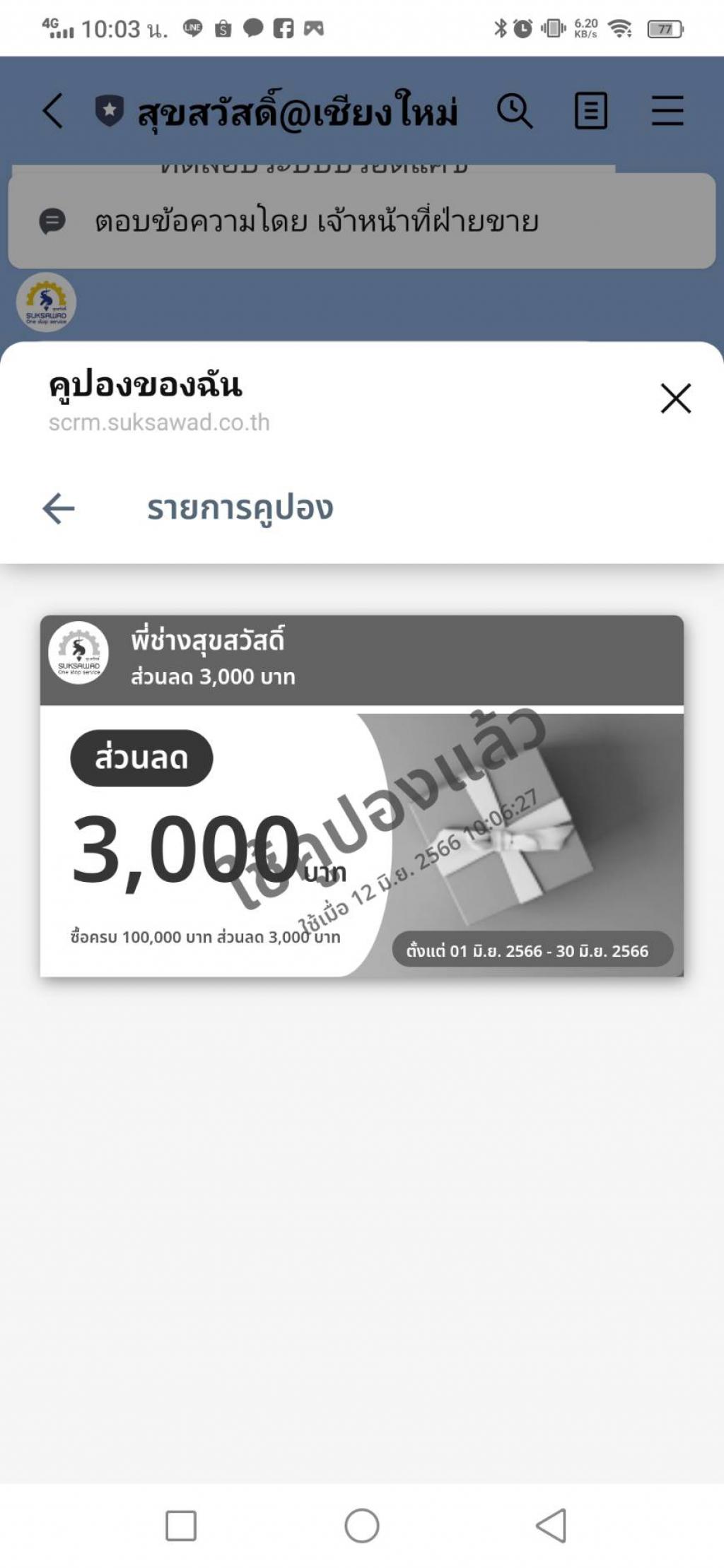Close the คูปองของฉัน coupon panel
724x1568 pixels.
point(675,399)
